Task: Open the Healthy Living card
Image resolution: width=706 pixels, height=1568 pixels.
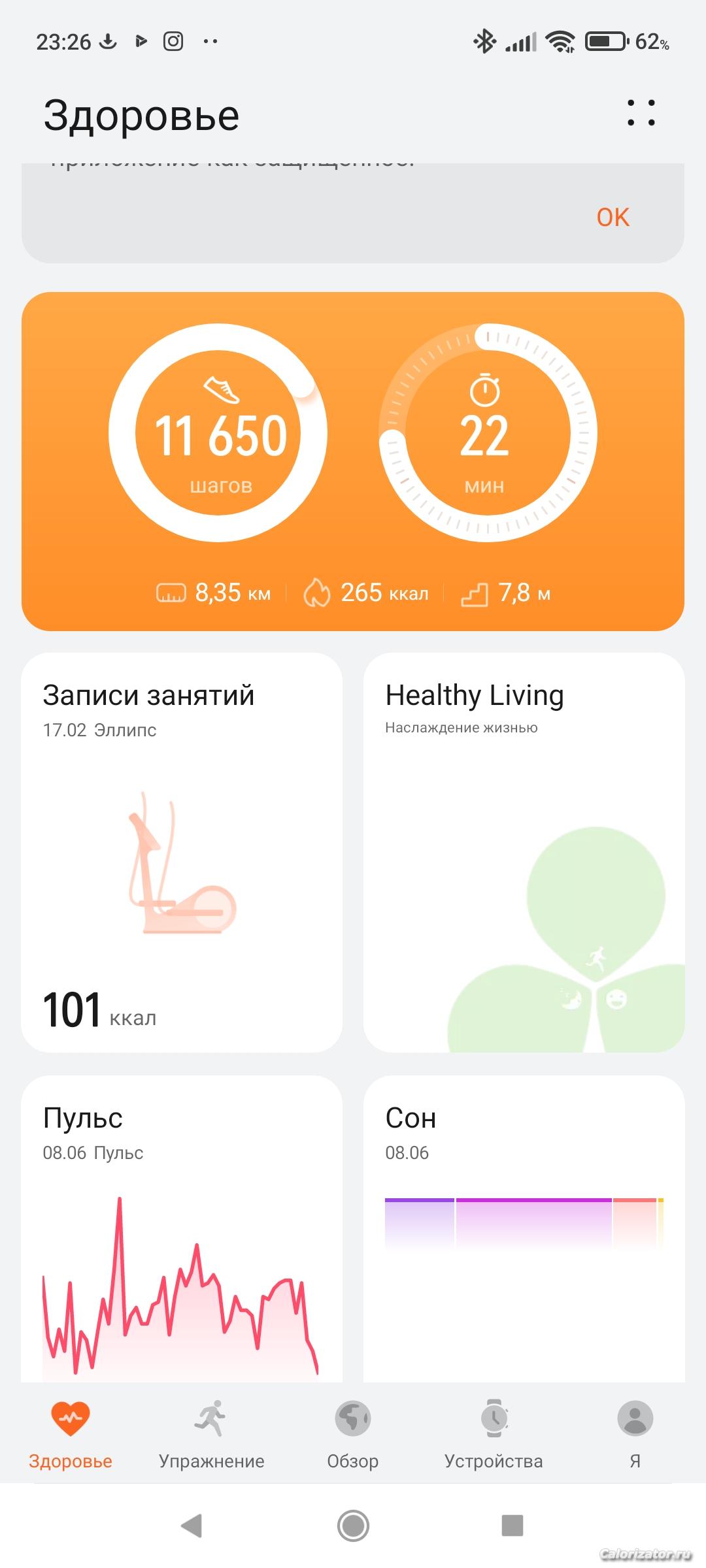Action: tap(524, 852)
